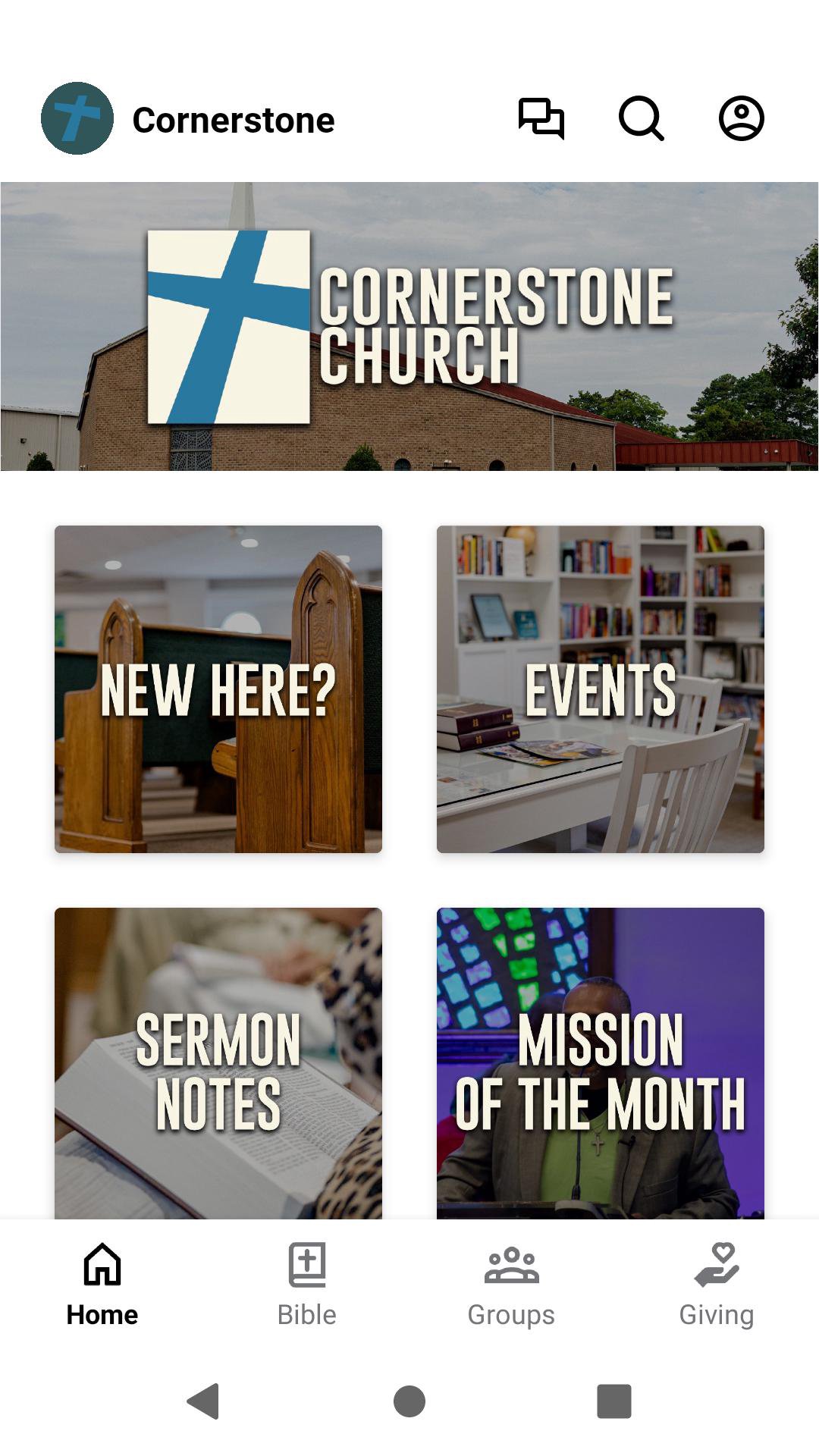Open the user profile icon

click(x=741, y=119)
